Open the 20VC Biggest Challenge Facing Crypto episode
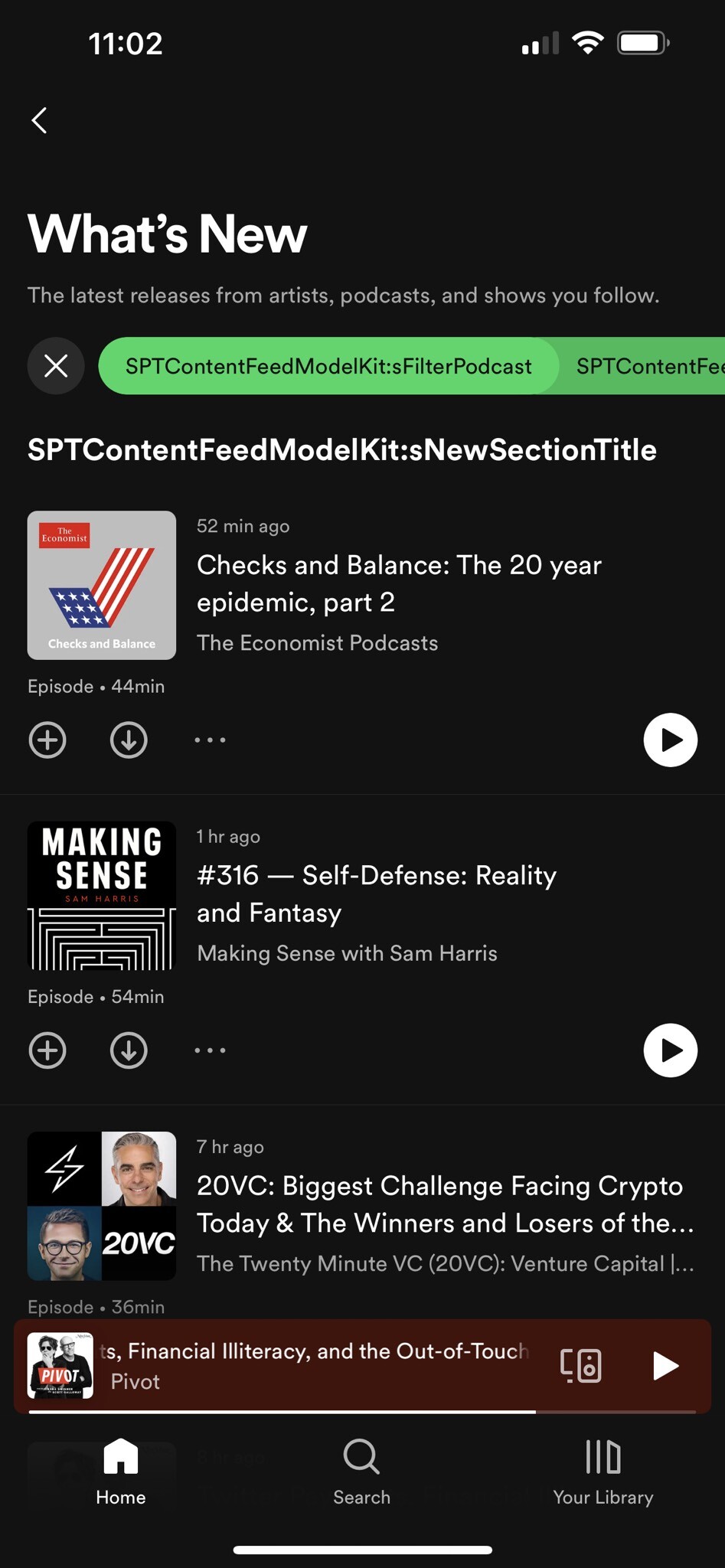Image resolution: width=725 pixels, height=1568 pixels. 445,1204
